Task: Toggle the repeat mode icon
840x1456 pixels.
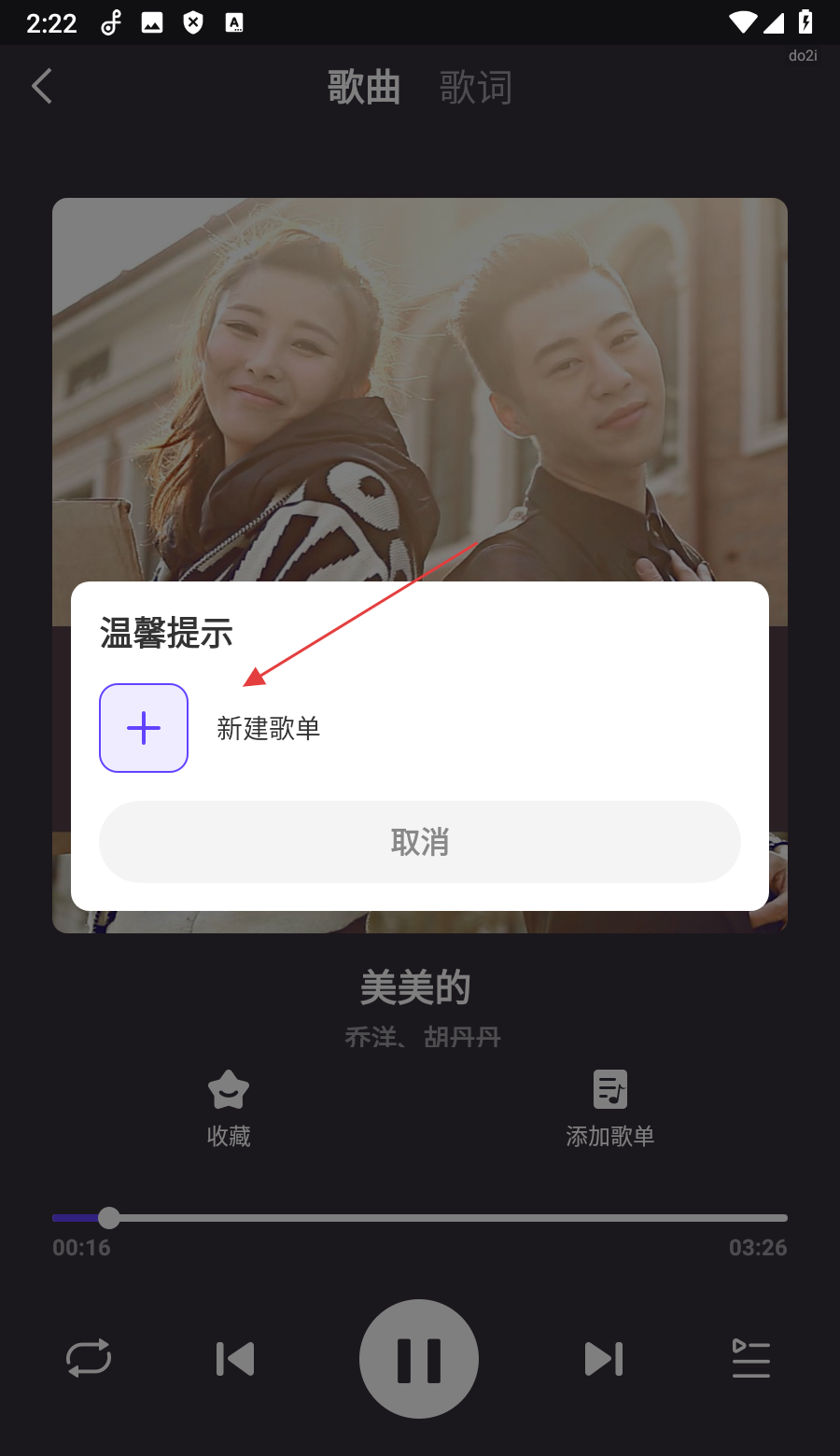Action: tap(89, 1359)
